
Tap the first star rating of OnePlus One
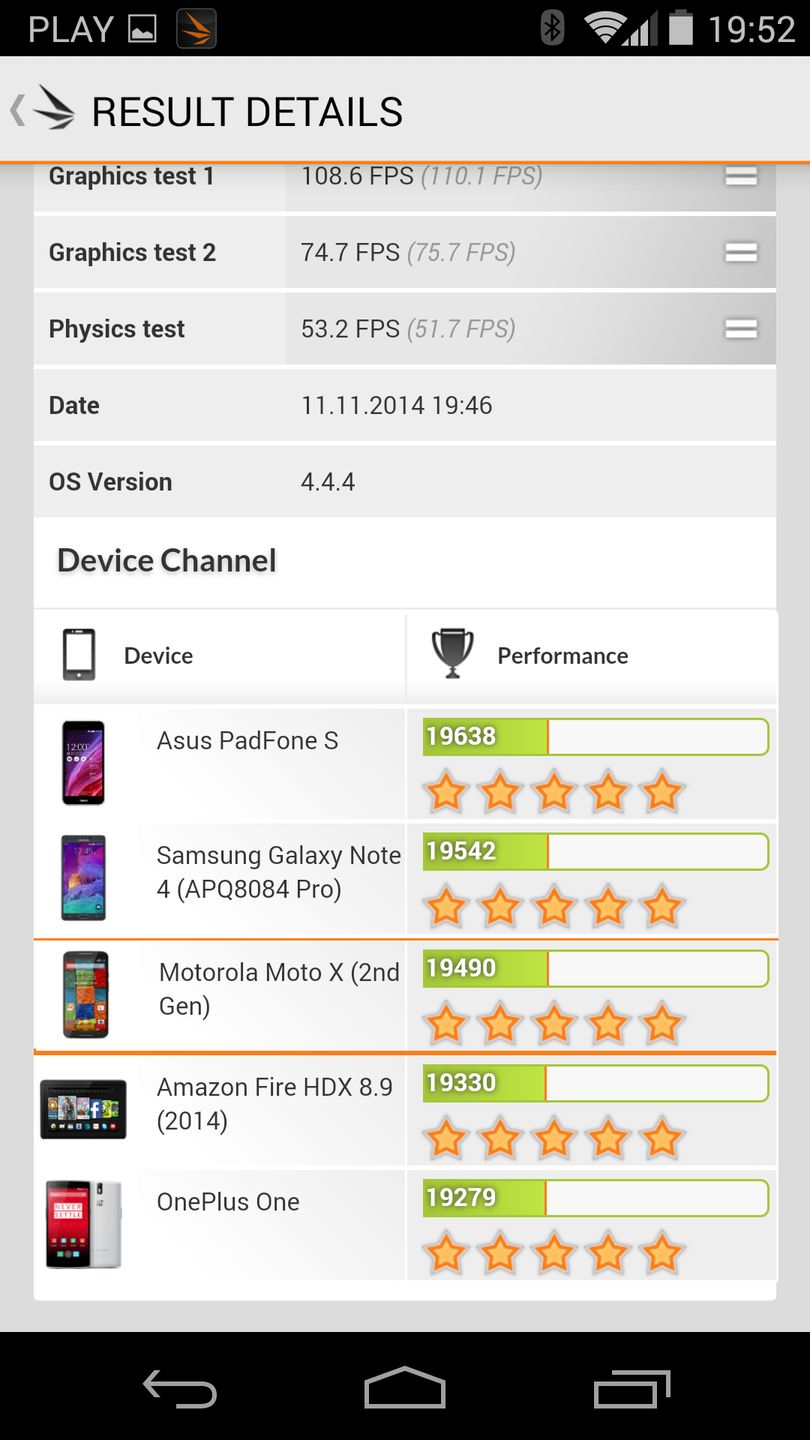[445, 1252]
